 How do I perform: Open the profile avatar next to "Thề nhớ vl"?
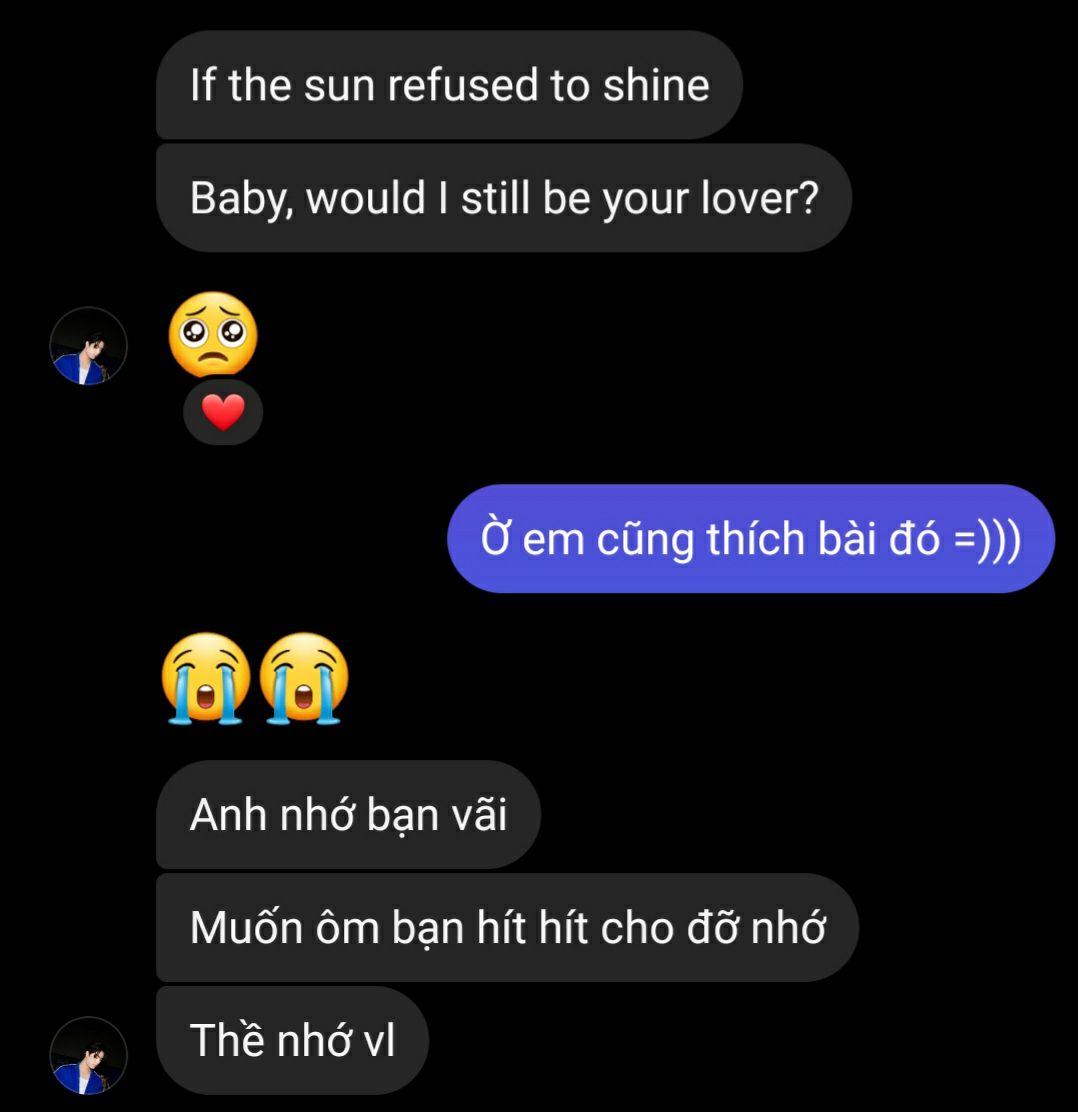[88, 1056]
